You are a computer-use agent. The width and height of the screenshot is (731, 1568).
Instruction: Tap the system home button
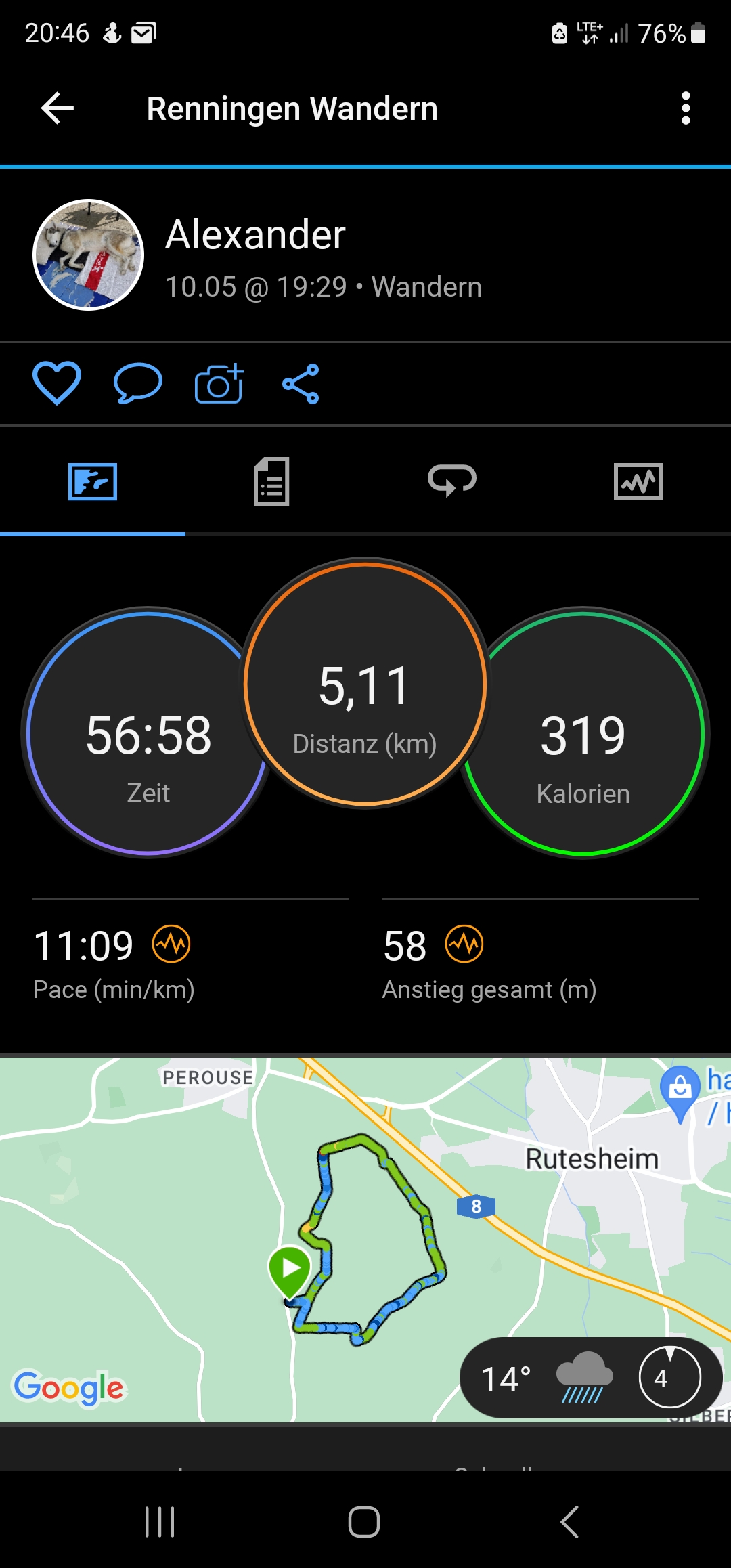[364, 1522]
